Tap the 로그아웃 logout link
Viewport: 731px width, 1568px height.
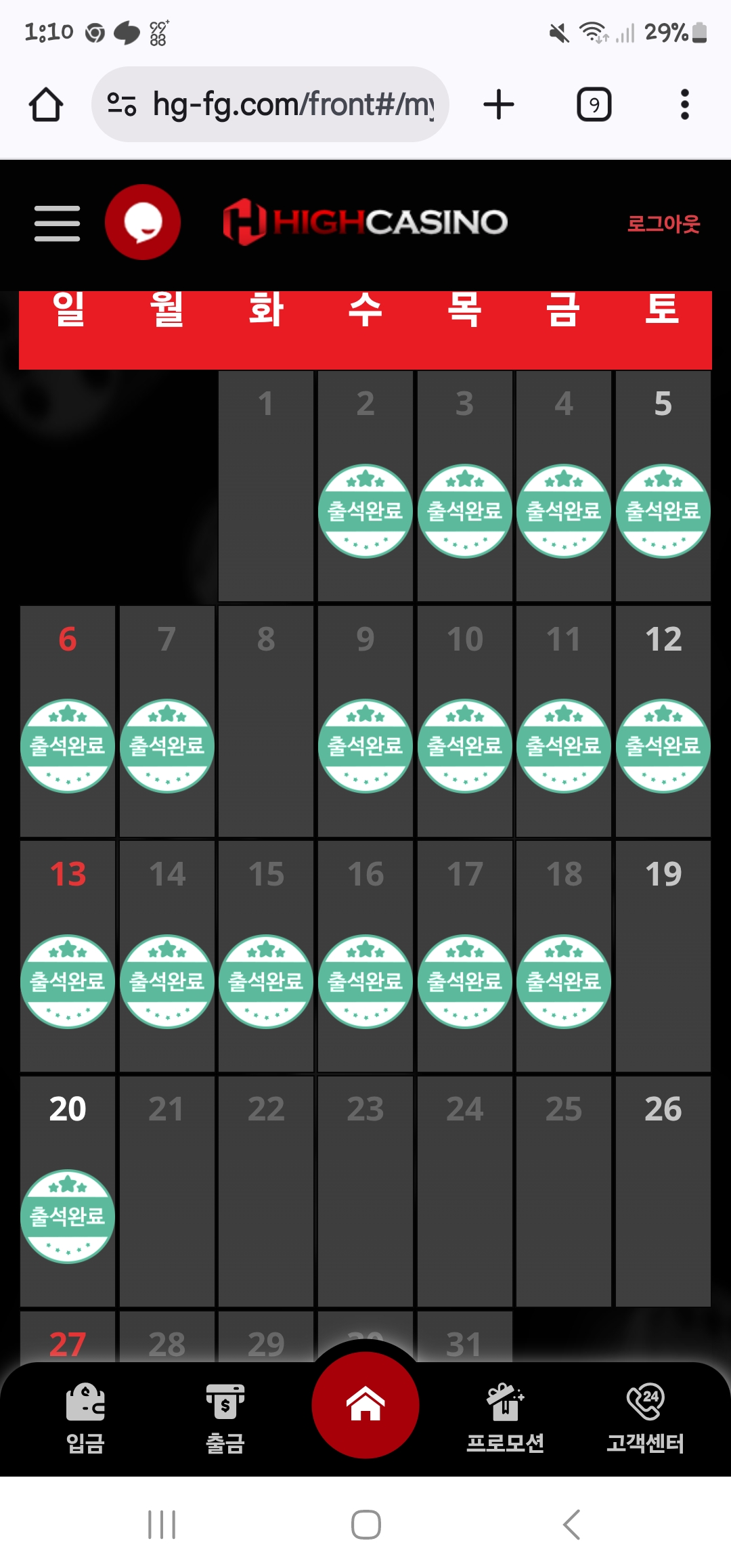pyautogui.click(x=663, y=223)
